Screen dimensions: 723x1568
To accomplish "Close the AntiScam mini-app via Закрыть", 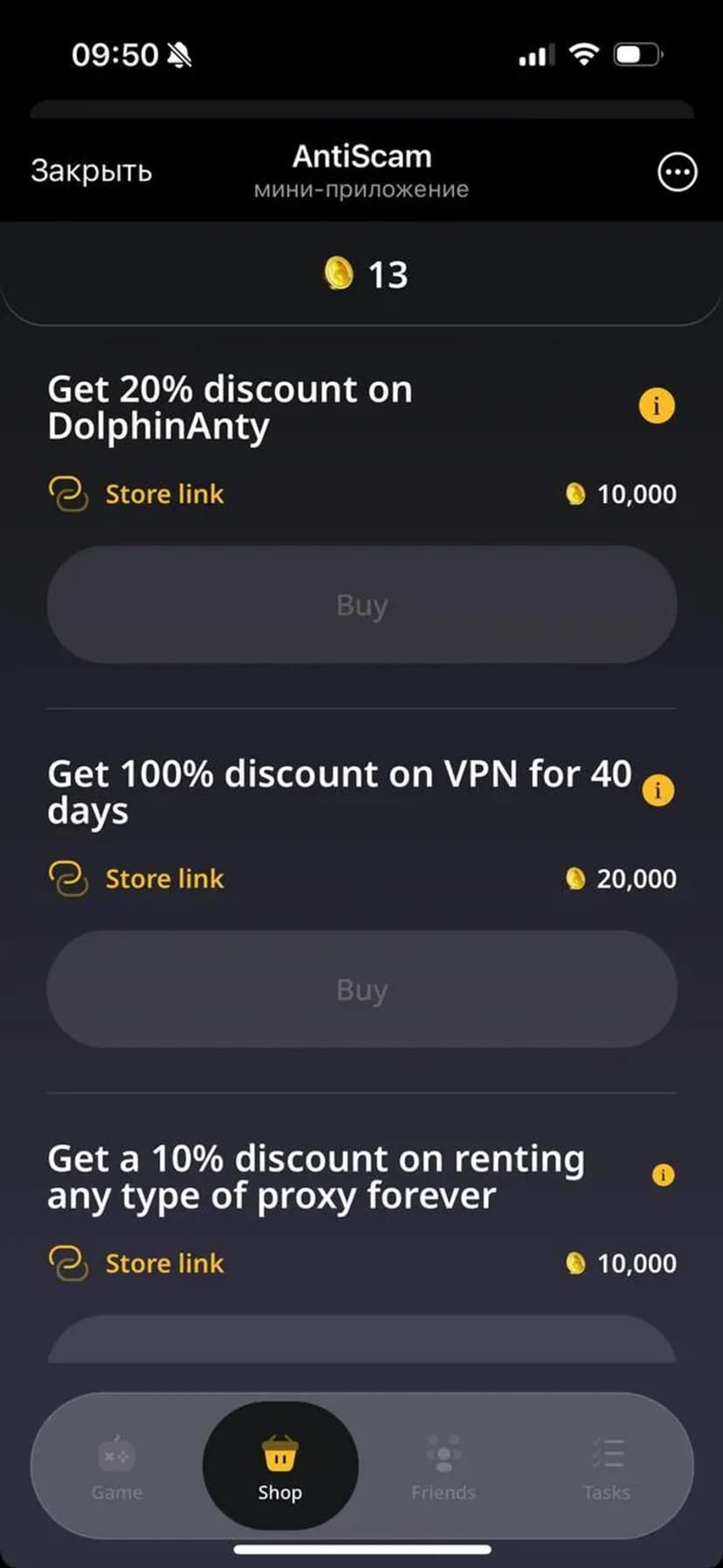I will pyautogui.click(x=91, y=171).
